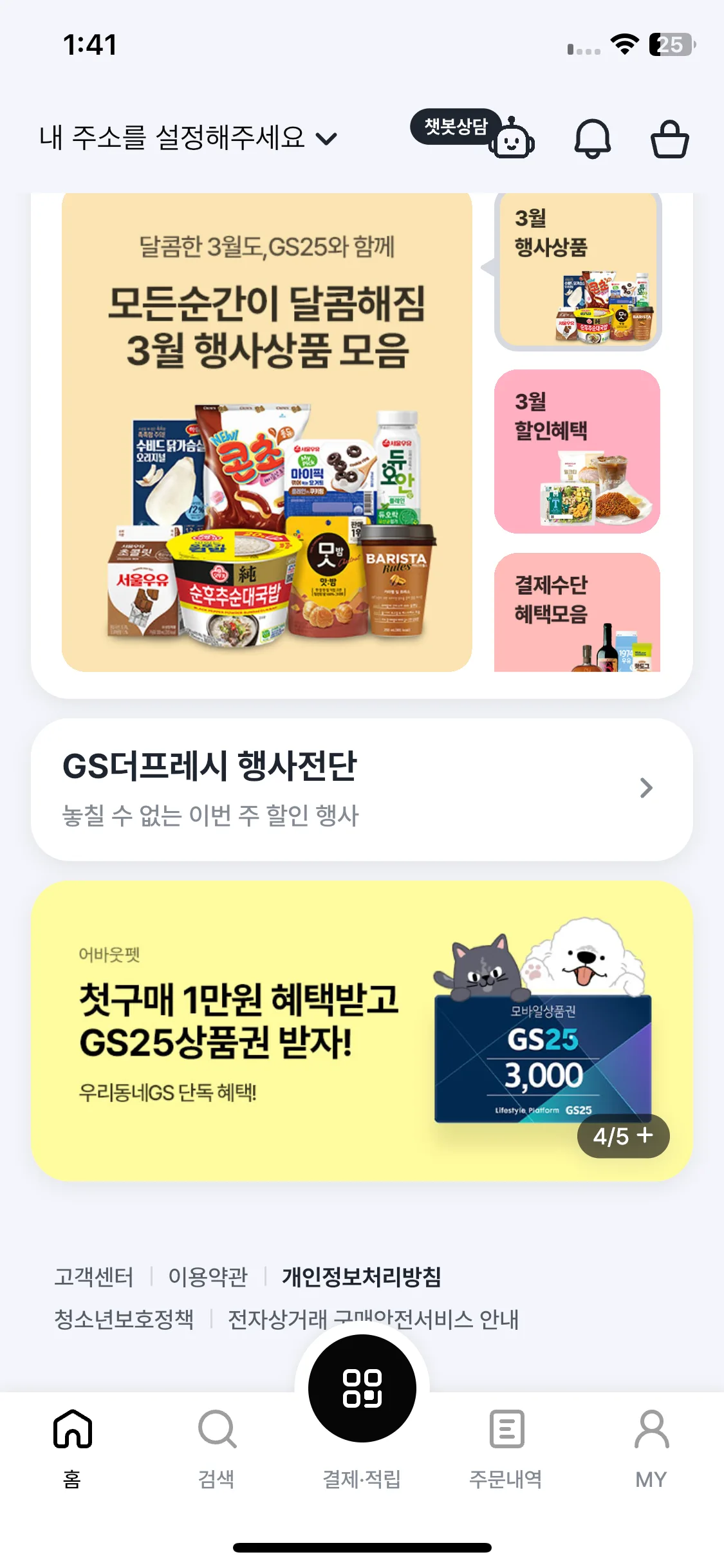Screen dimensions: 724x1568
Task: Open the main 3월 행사상품 모음 banner
Action: coord(266,431)
